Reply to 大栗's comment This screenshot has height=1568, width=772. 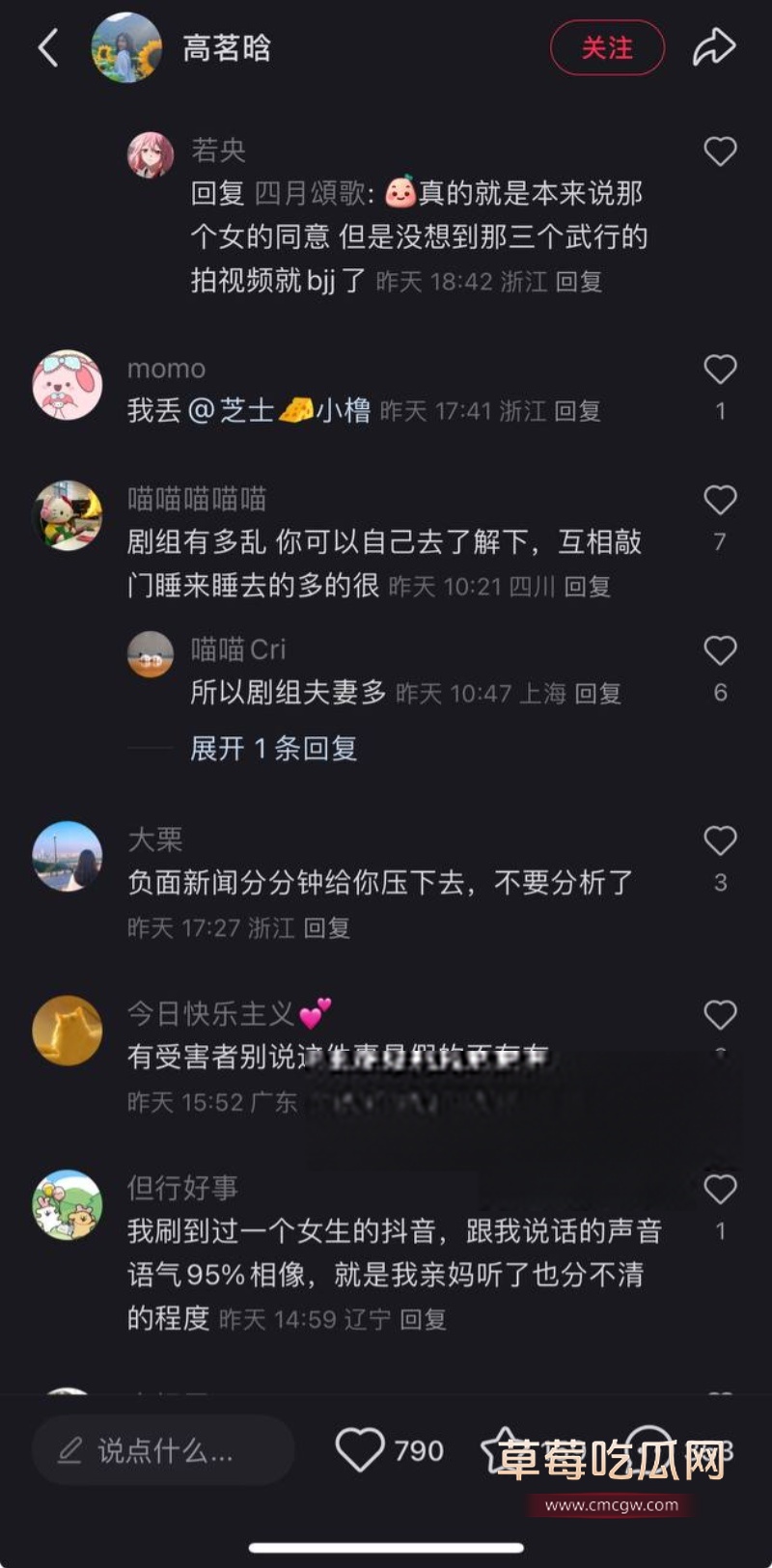tap(326, 928)
